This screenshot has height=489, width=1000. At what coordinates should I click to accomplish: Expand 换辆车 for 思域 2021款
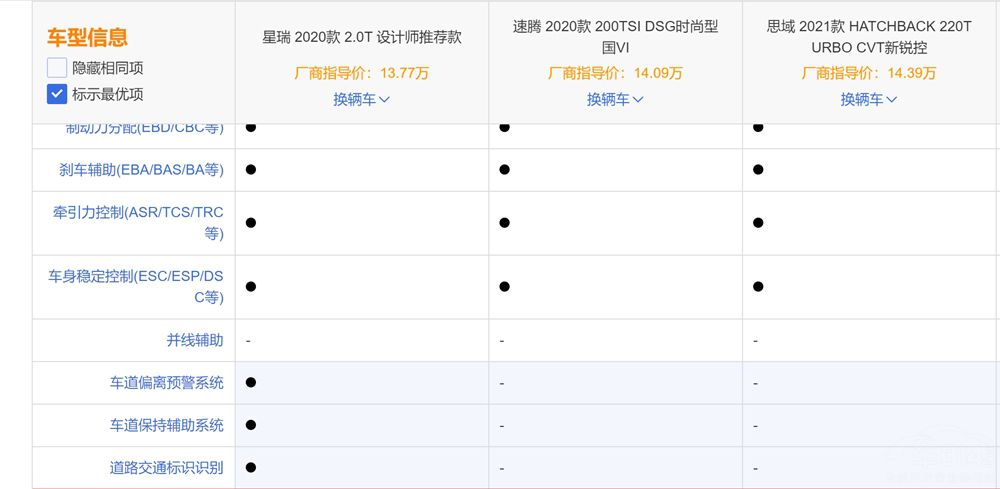pos(869,99)
